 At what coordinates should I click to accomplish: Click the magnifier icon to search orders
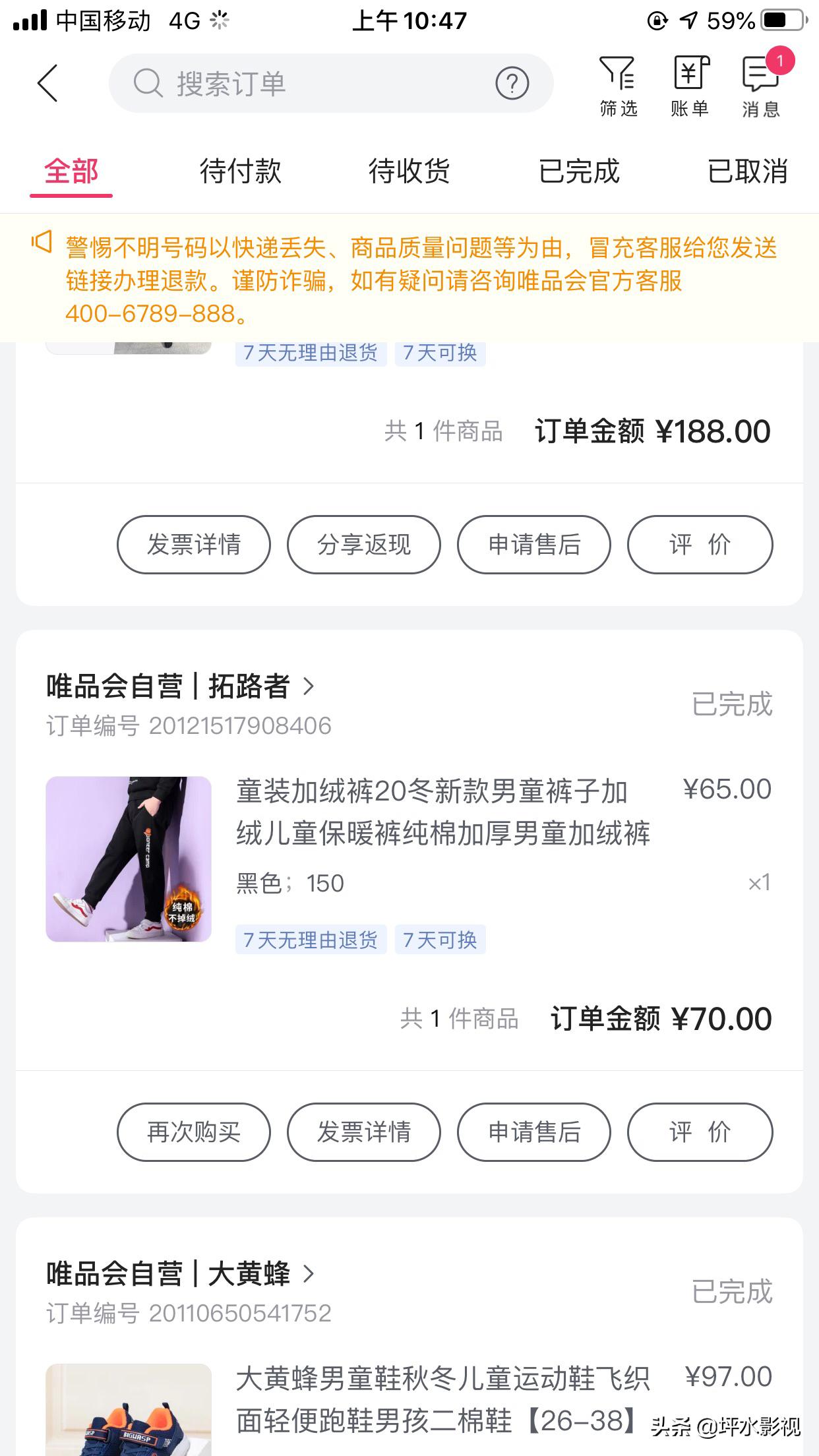(149, 84)
